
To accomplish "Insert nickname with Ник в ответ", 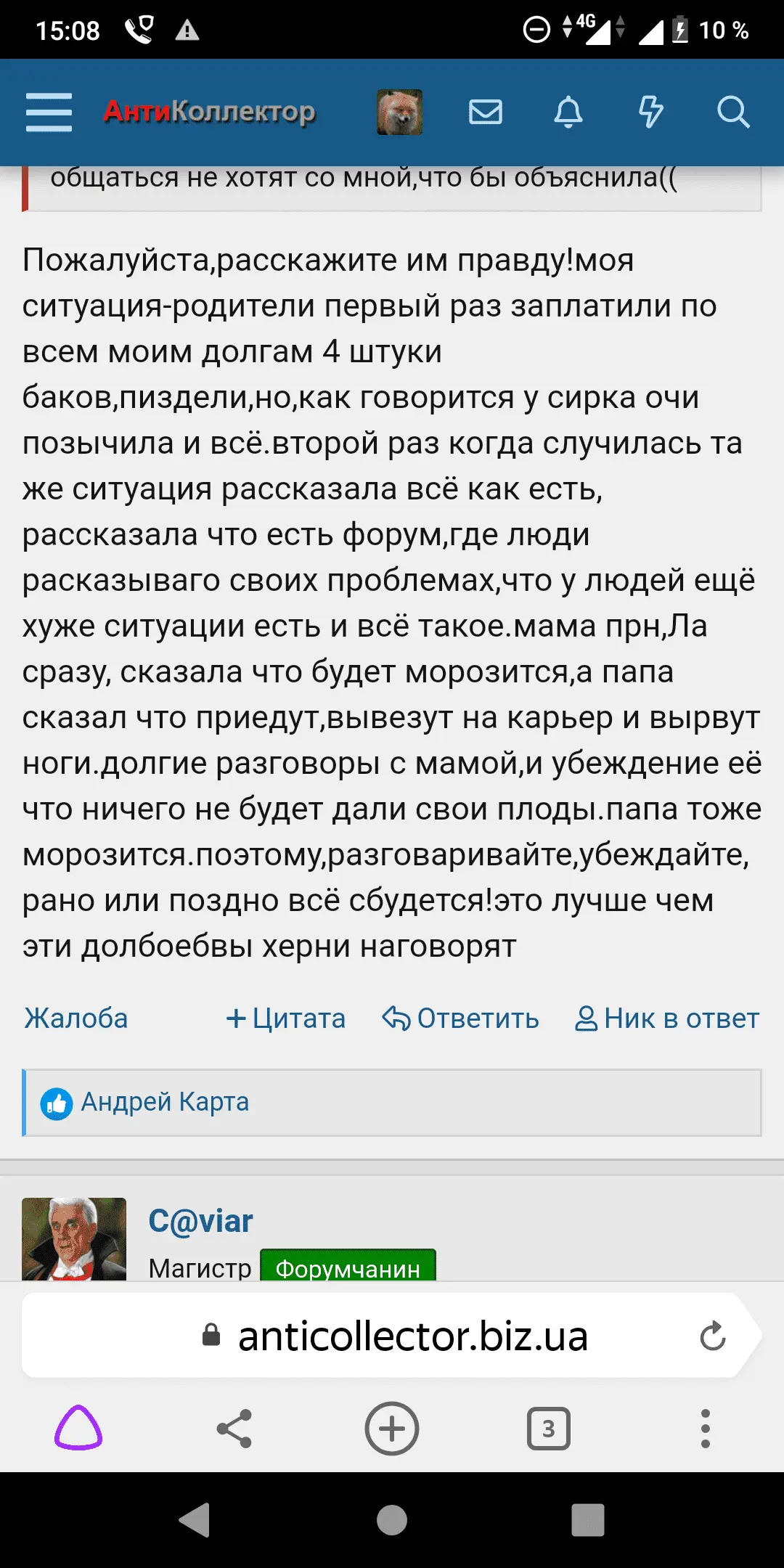I will point(667,1018).
